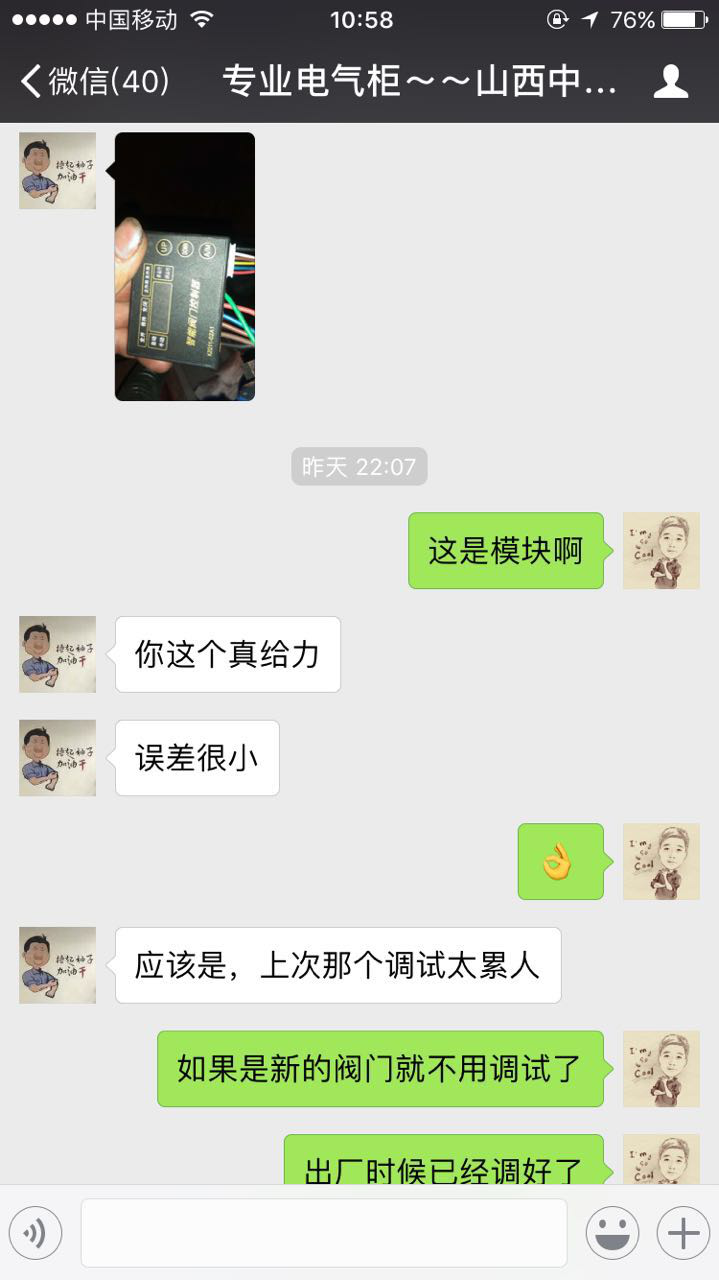Tap the sender avatar beside 你这个真给力
Screen dimensions: 719x1280
click(57, 654)
